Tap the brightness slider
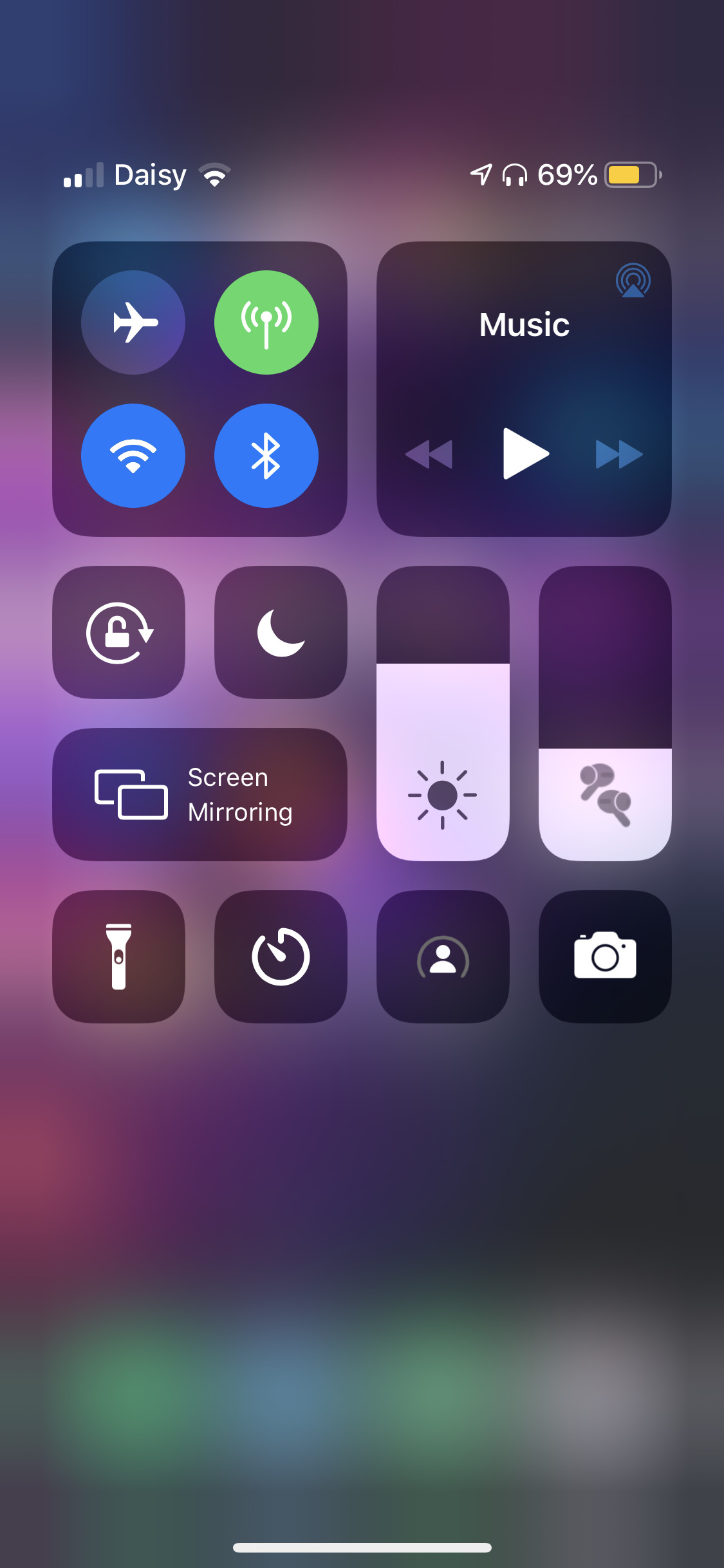Screen dimensions: 724x1568 coord(443,713)
